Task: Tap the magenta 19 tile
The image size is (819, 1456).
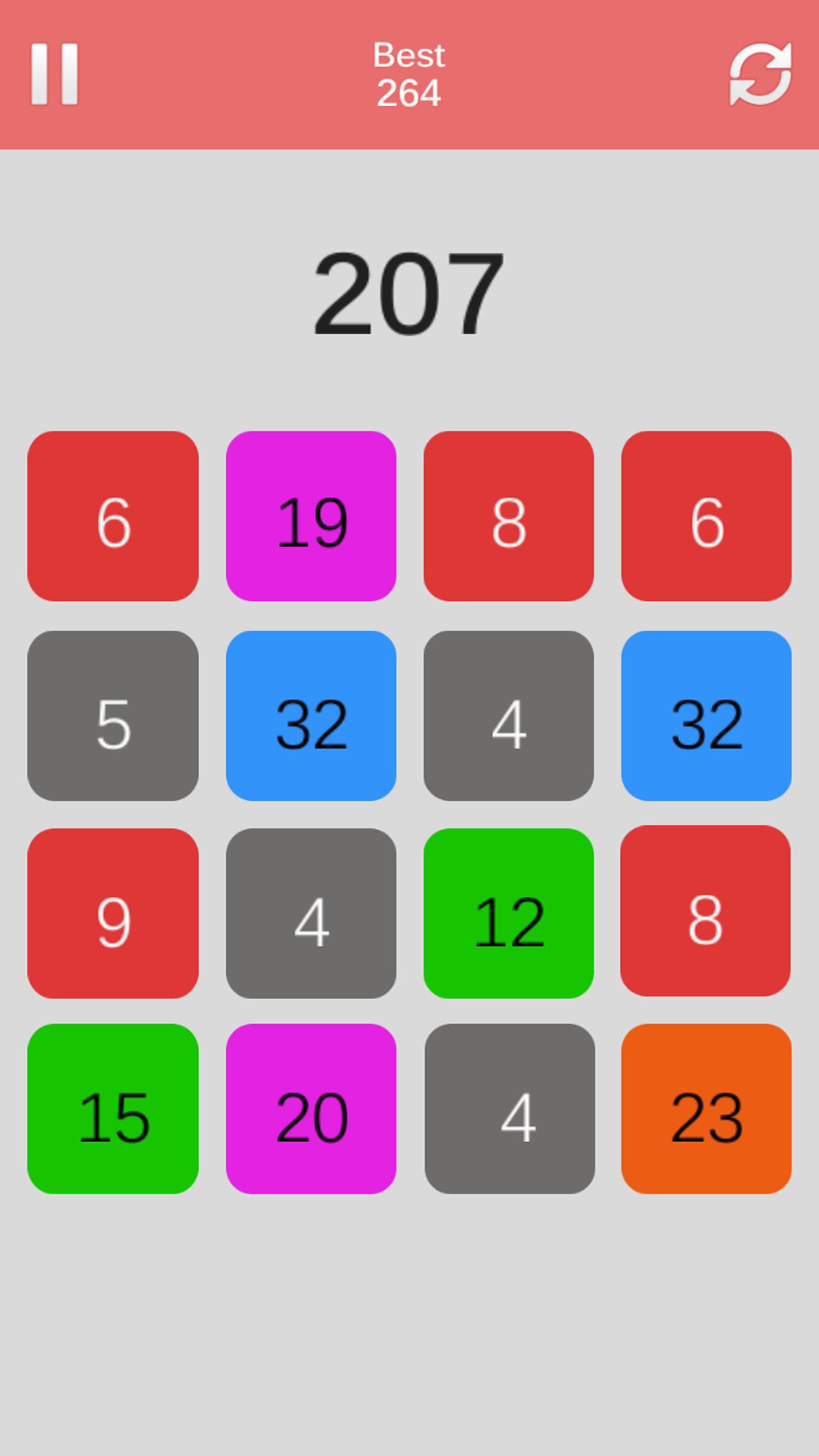Action: (311, 516)
